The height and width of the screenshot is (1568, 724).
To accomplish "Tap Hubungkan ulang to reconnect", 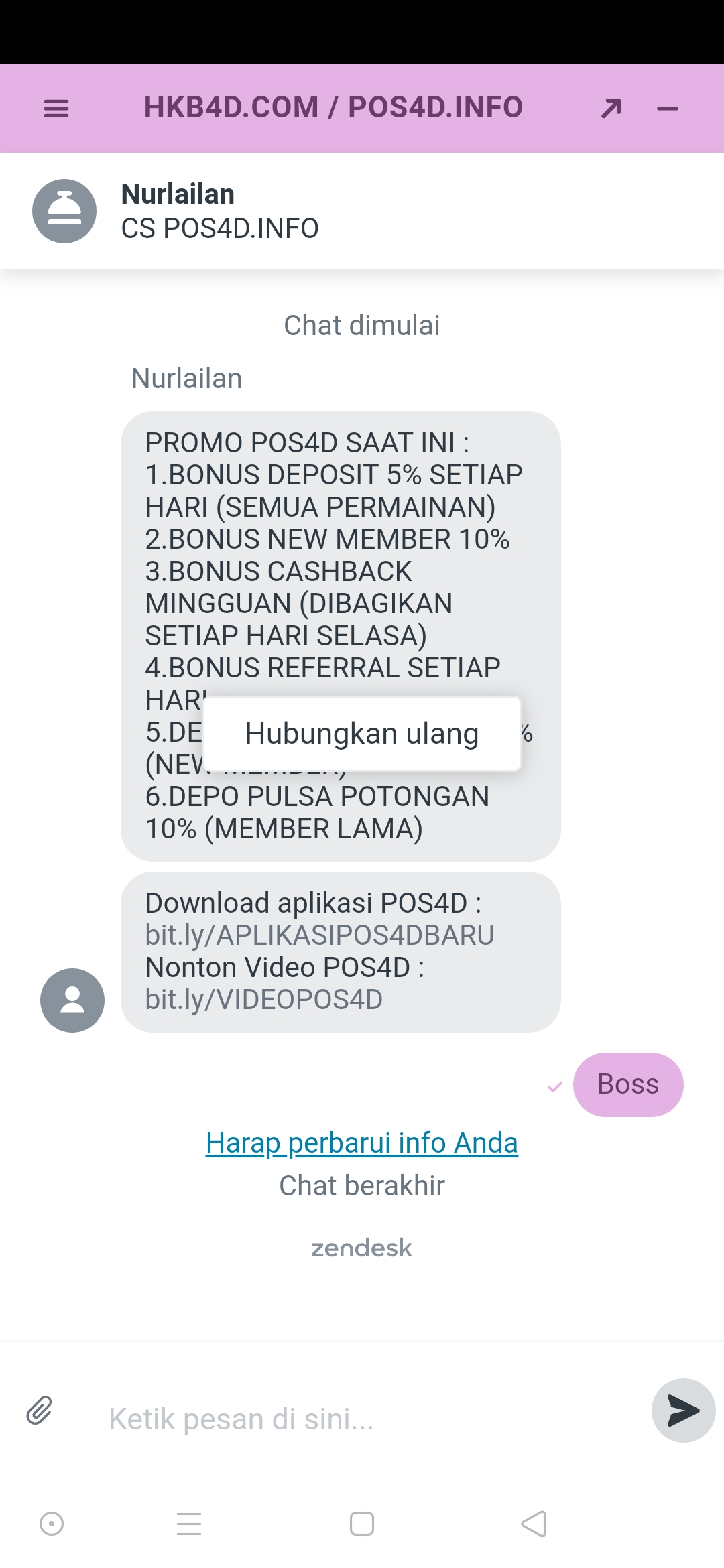I will tap(362, 734).
